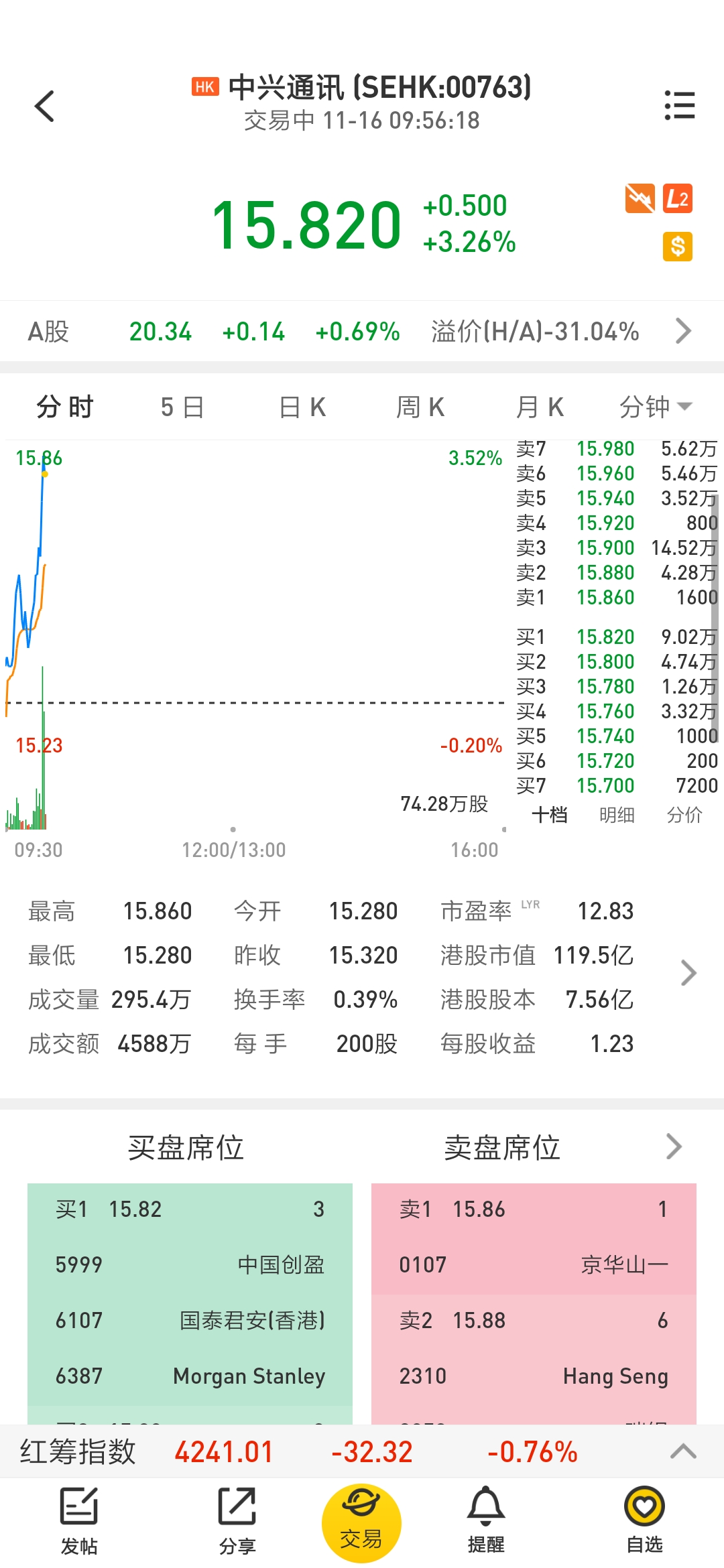Image resolution: width=724 pixels, height=1568 pixels.
Task: Show the 明细 order detail tab
Action: tap(617, 815)
